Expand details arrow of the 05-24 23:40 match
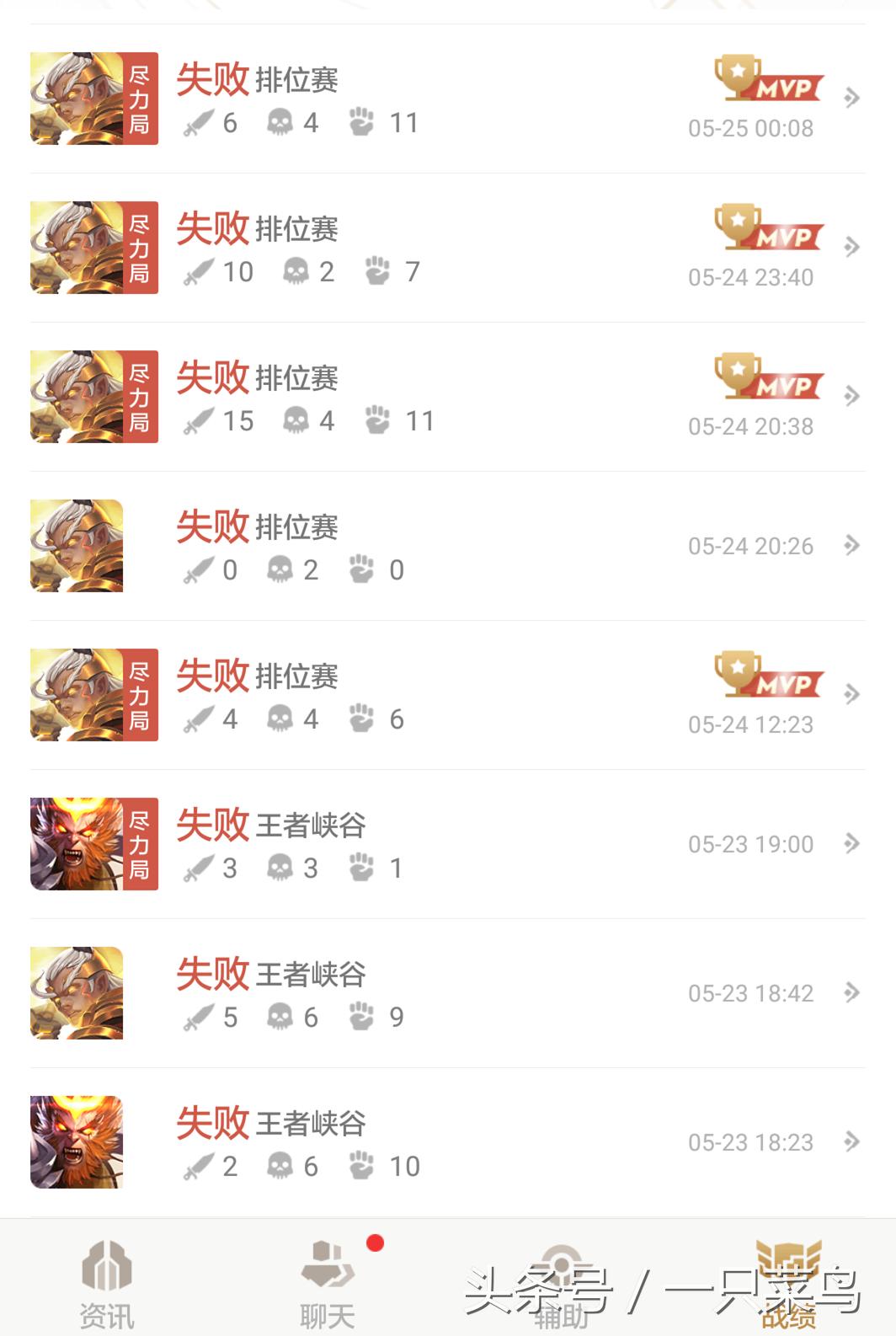This screenshot has width=896, height=1336. pos(852,248)
